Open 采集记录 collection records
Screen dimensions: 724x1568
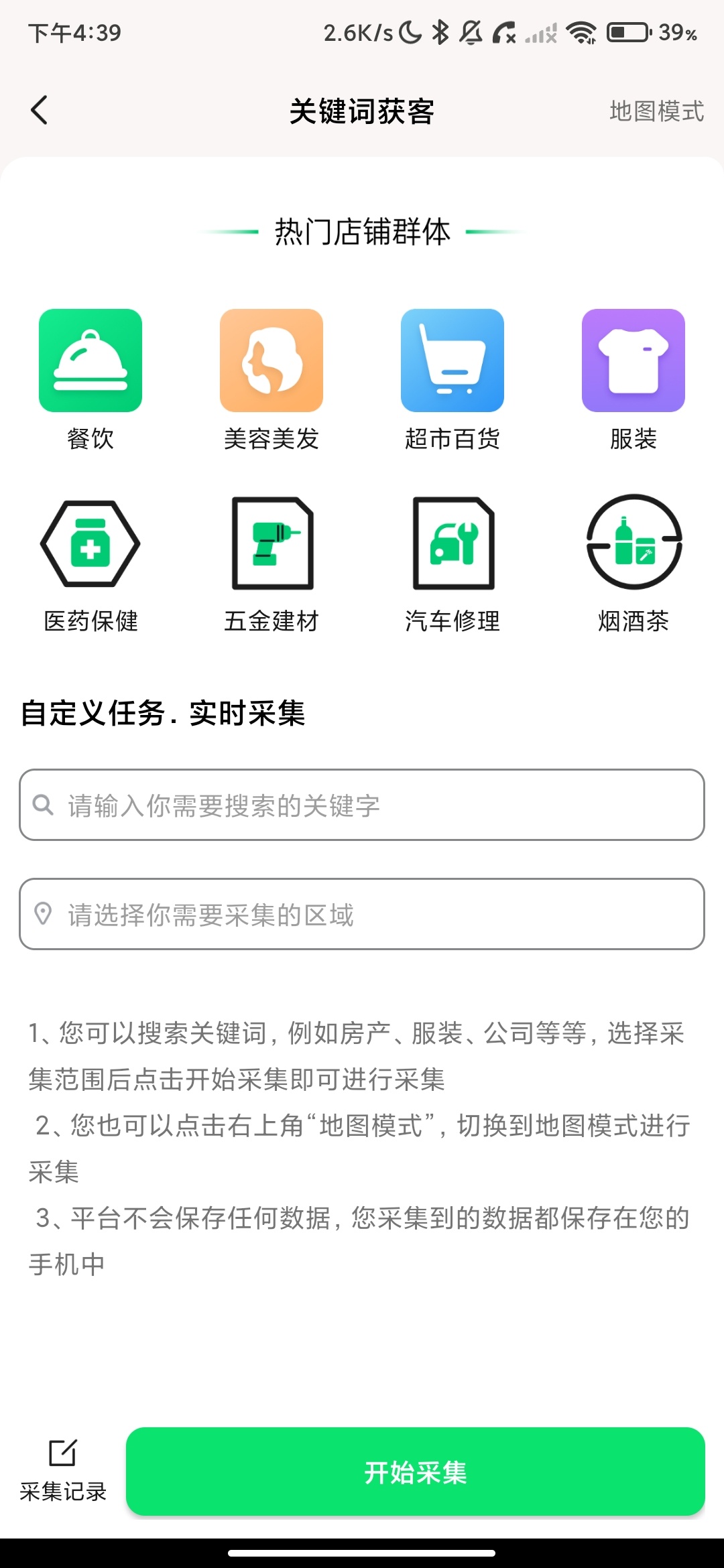[63, 1471]
